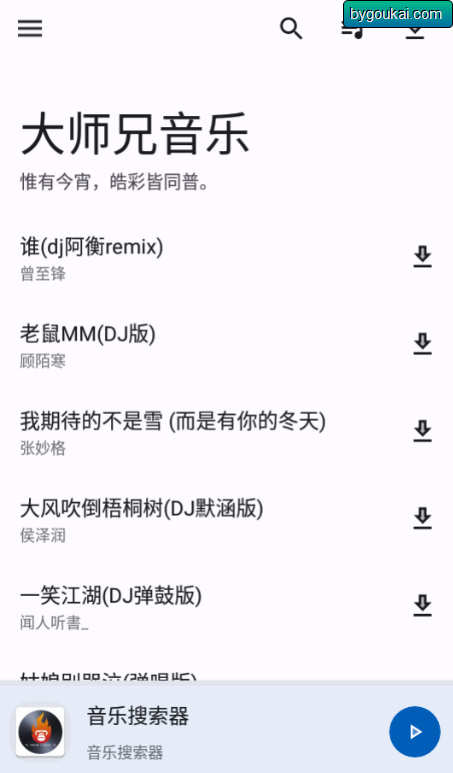Open the album art in mini player
The height and width of the screenshot is (773, 453).
[x=40, y=732]
